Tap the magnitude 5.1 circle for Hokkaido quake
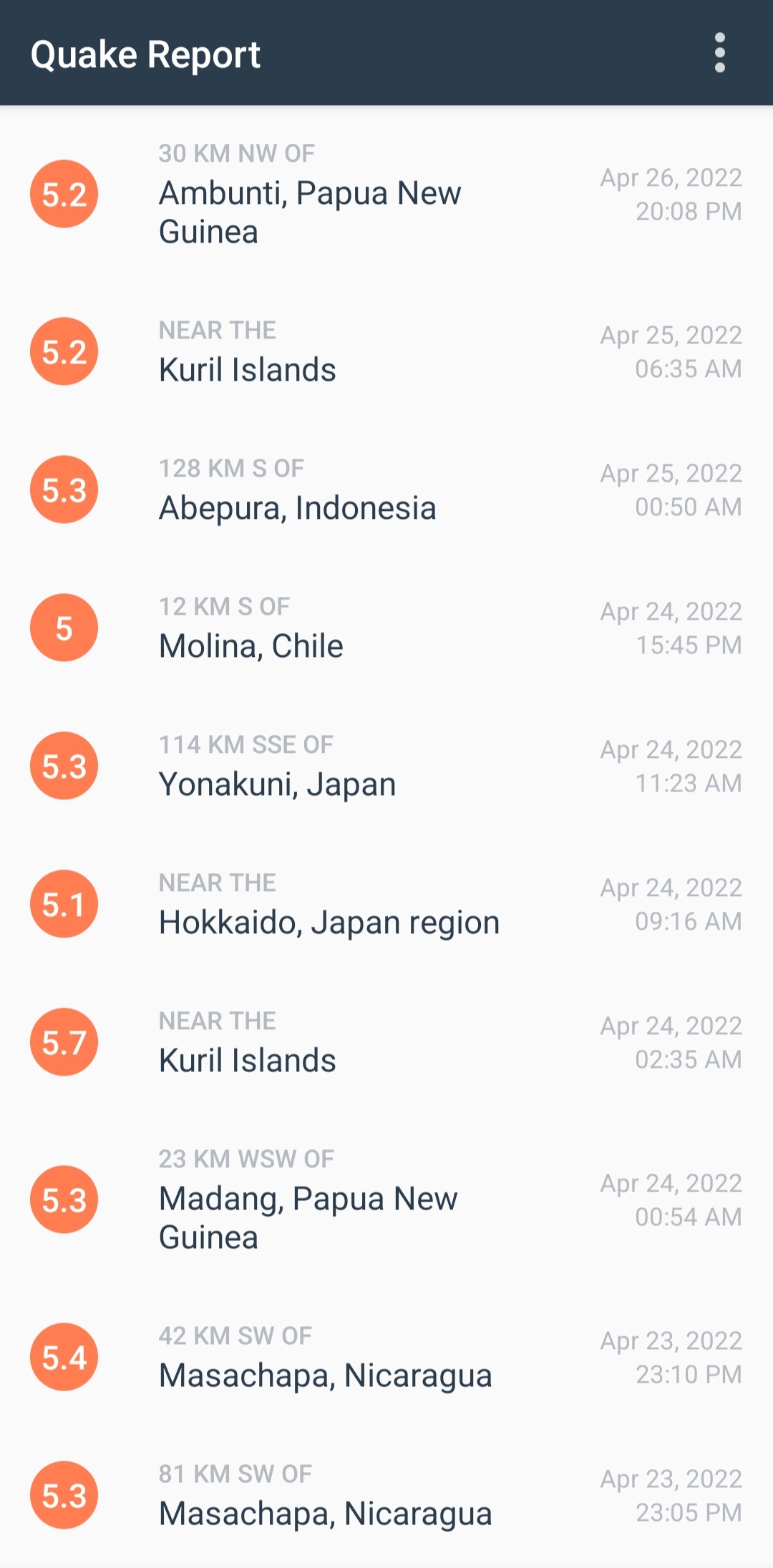The height and width of the screenshot is (1568, 773). click(64, 903)
